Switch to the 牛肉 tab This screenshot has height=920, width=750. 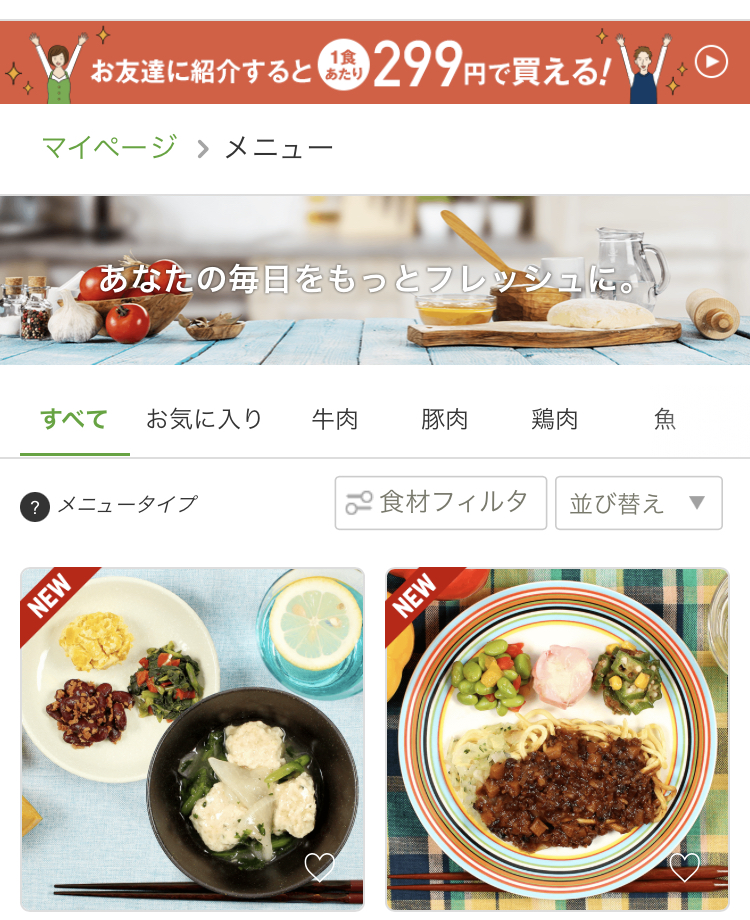(335, 419)
